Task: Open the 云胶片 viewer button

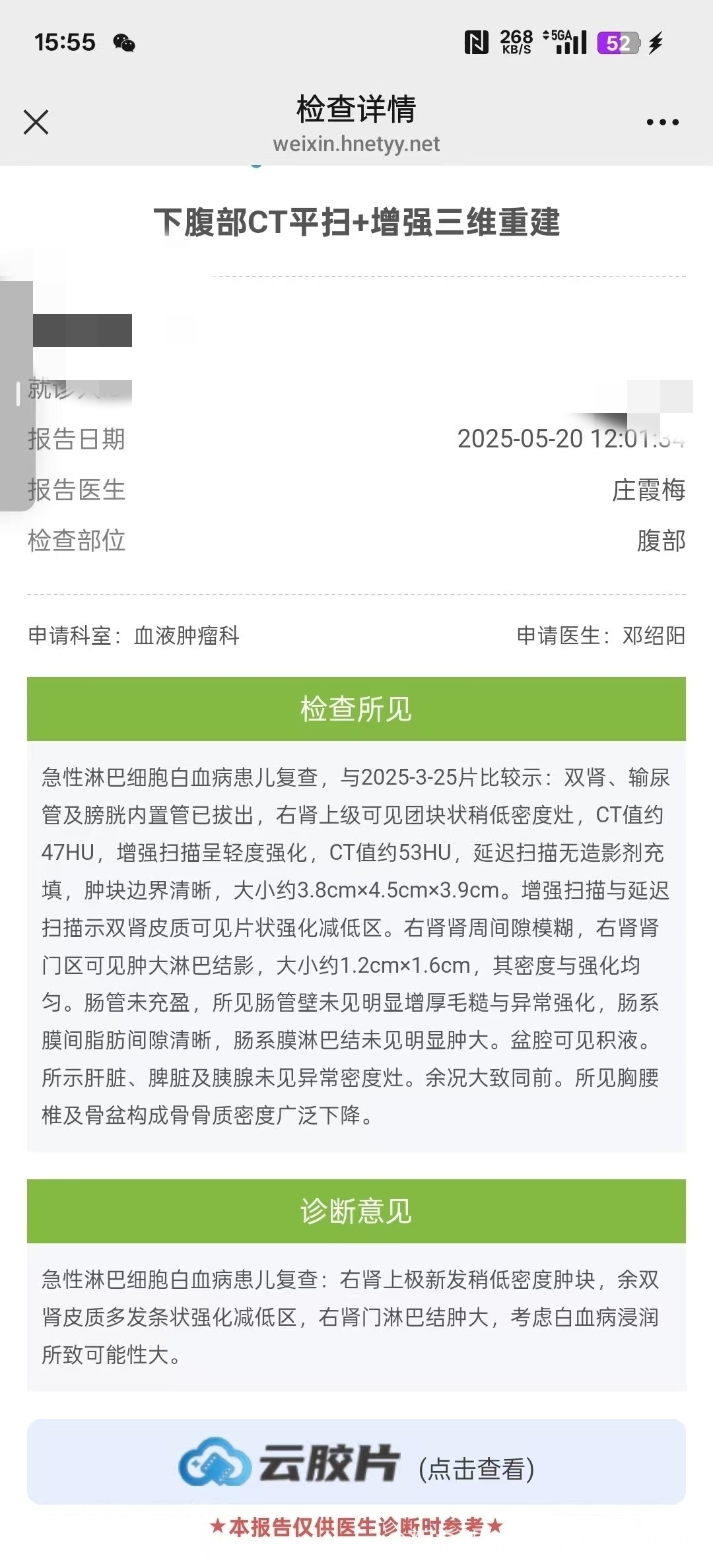Action: click(356, 1461)
